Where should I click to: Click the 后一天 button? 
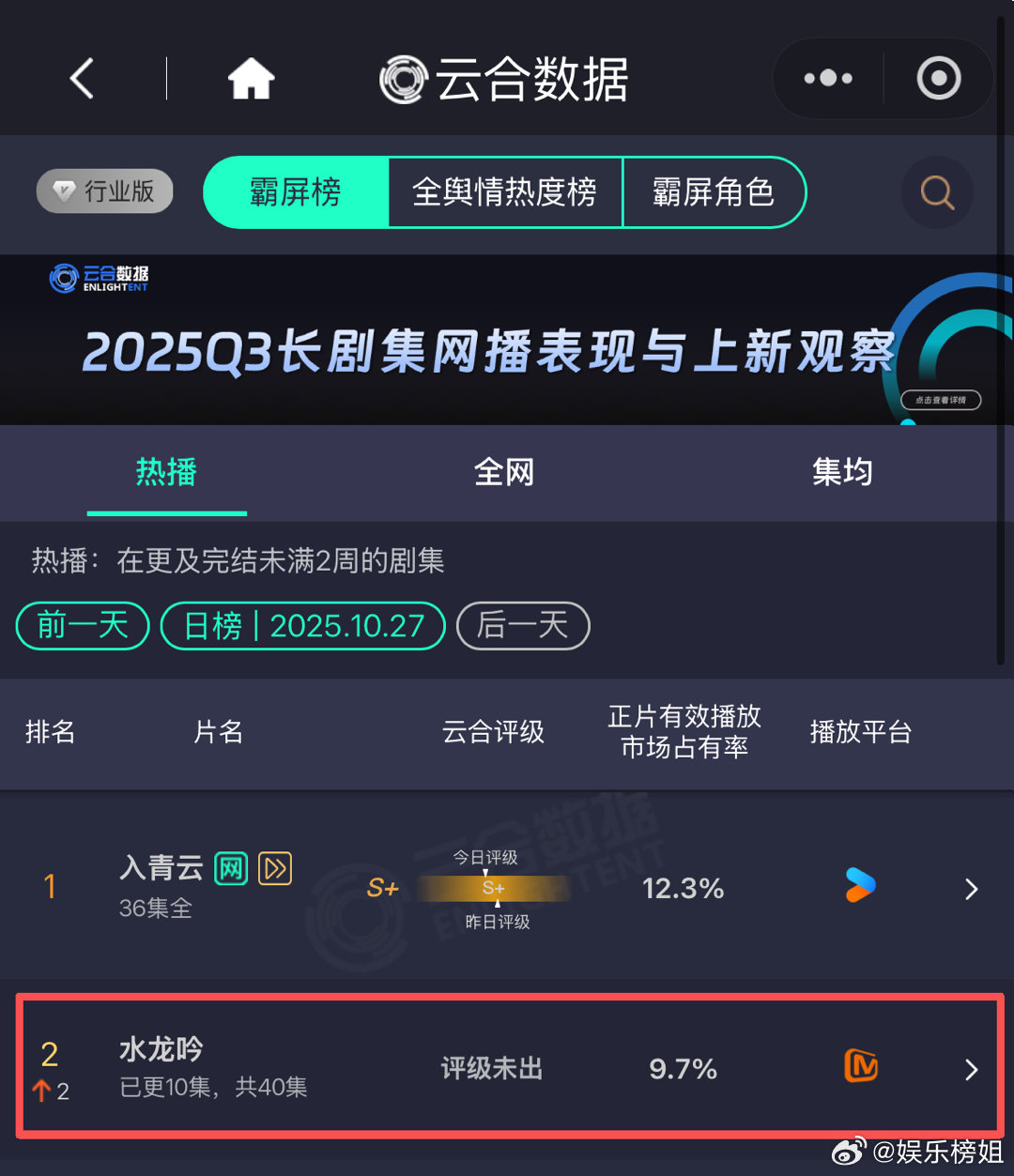coord(522,626)
